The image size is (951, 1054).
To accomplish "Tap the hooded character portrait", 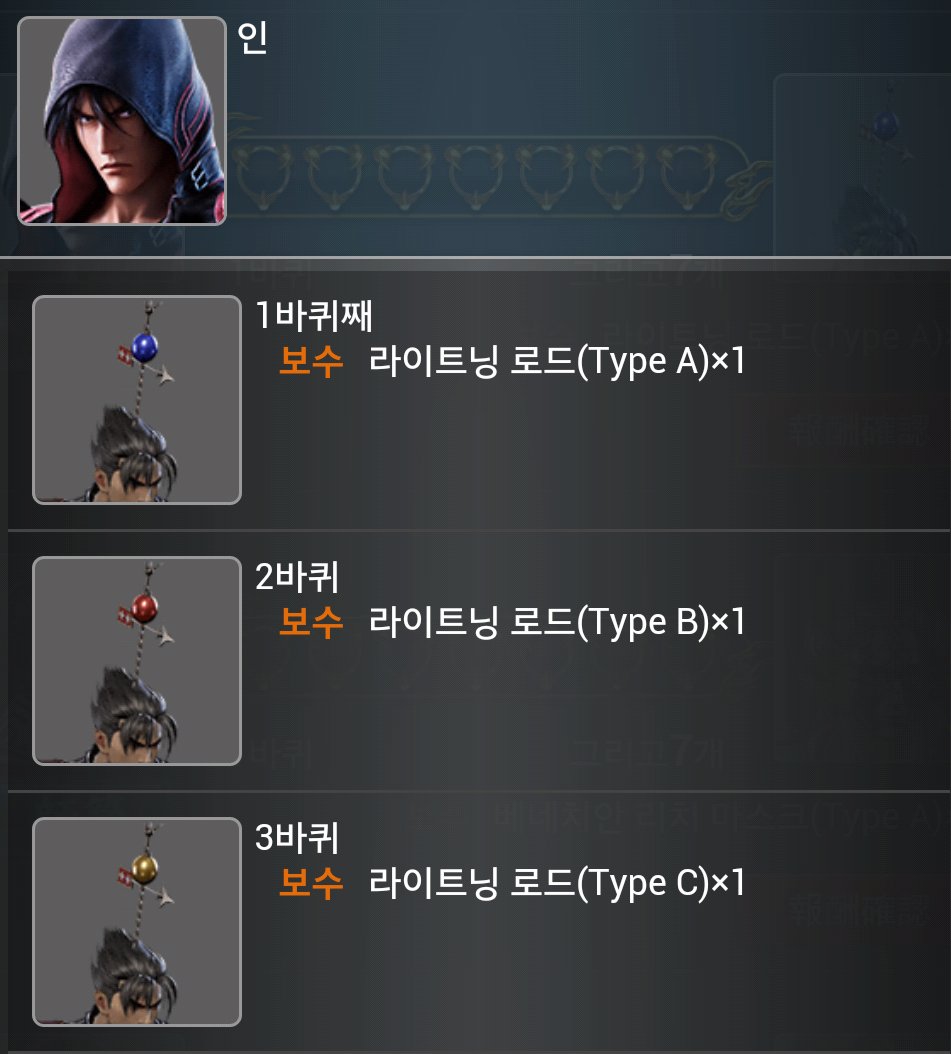I will coord(121,120).
